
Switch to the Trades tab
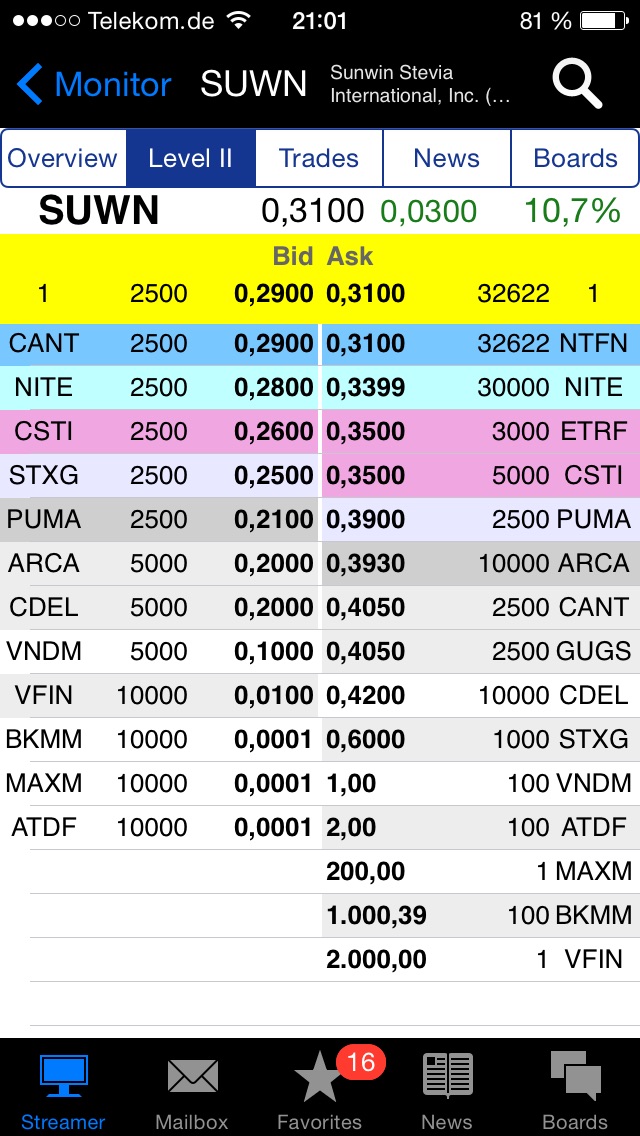click(319, 158)
